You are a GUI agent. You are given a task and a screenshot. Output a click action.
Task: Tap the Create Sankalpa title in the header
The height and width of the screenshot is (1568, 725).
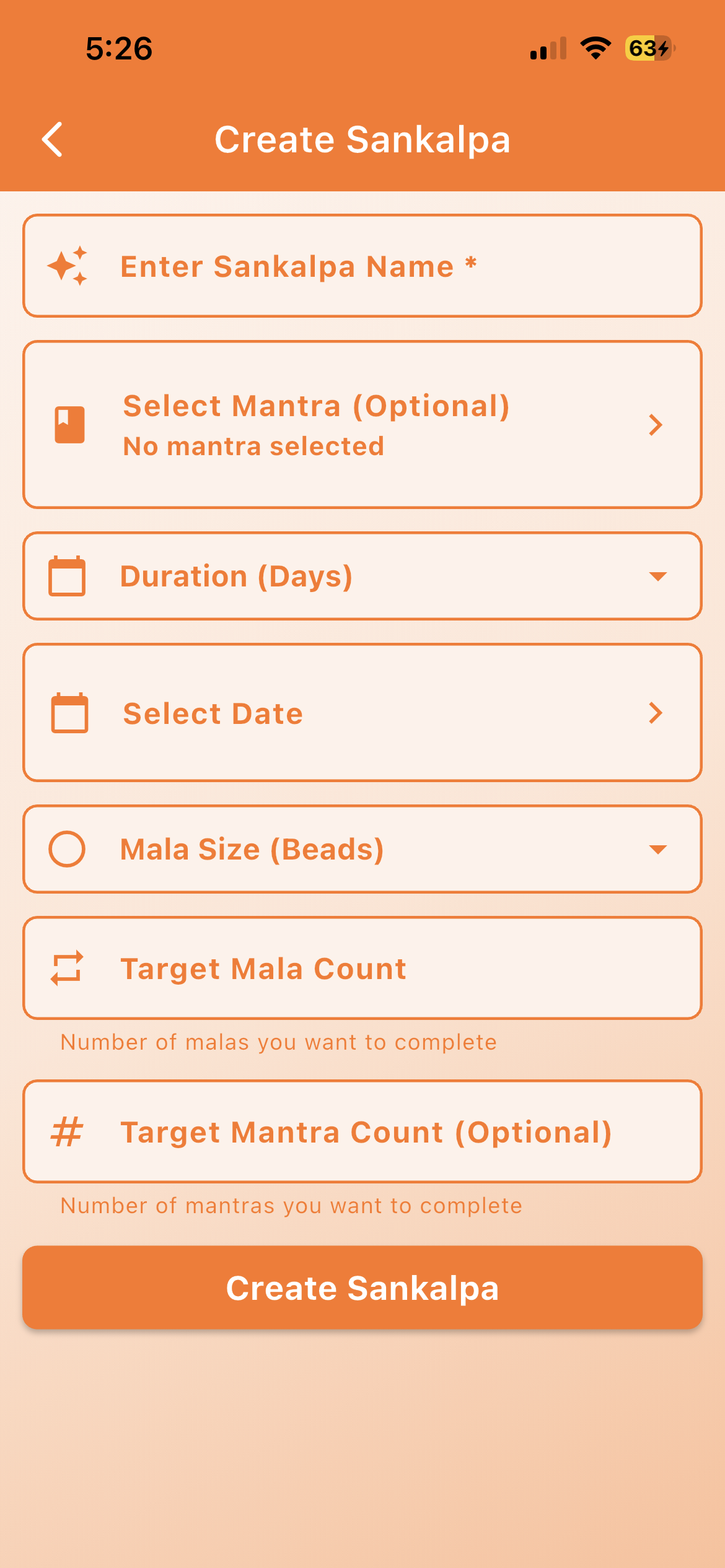[362, 139]
